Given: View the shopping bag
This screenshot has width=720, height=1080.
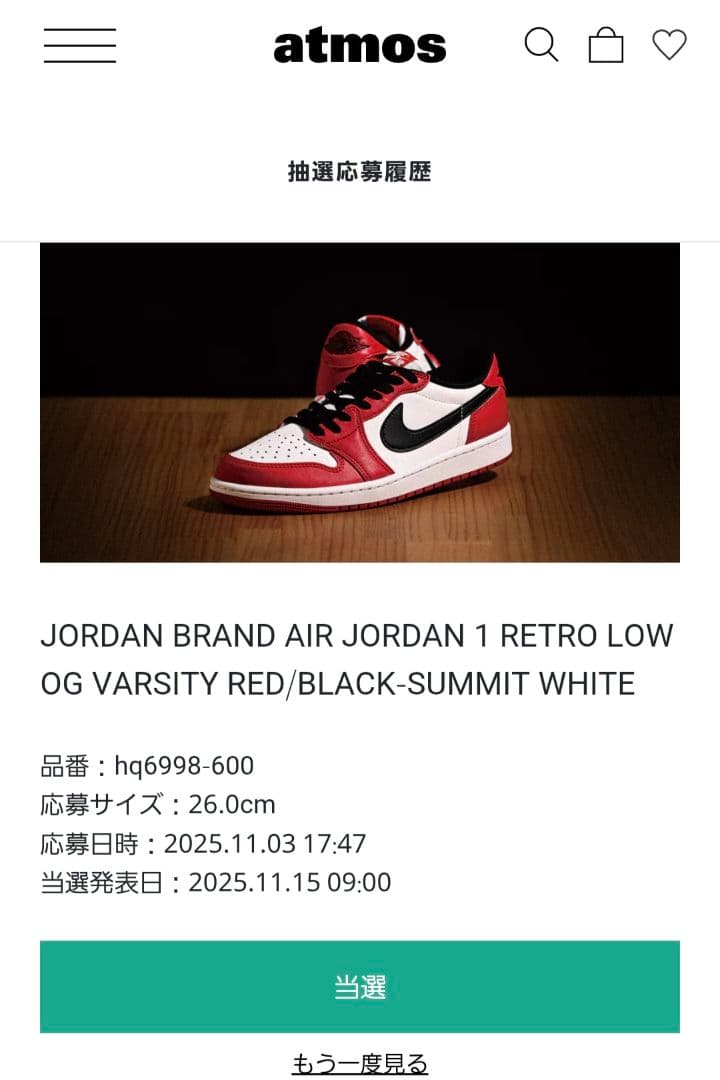Looking at the screenshot, I should (606, 45).
